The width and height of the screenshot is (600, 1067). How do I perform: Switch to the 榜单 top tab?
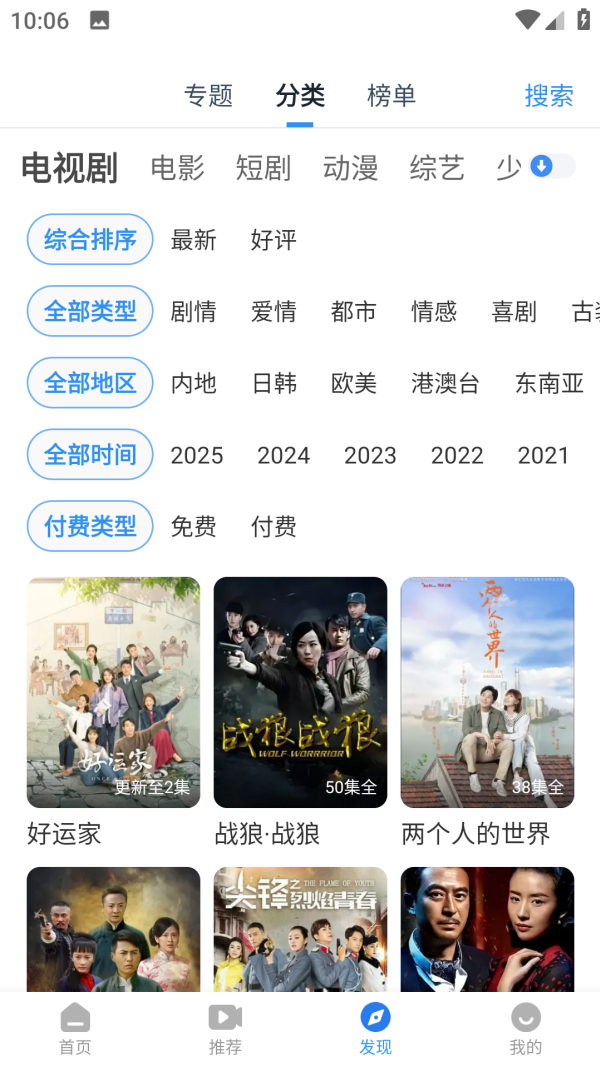point(391,96)
